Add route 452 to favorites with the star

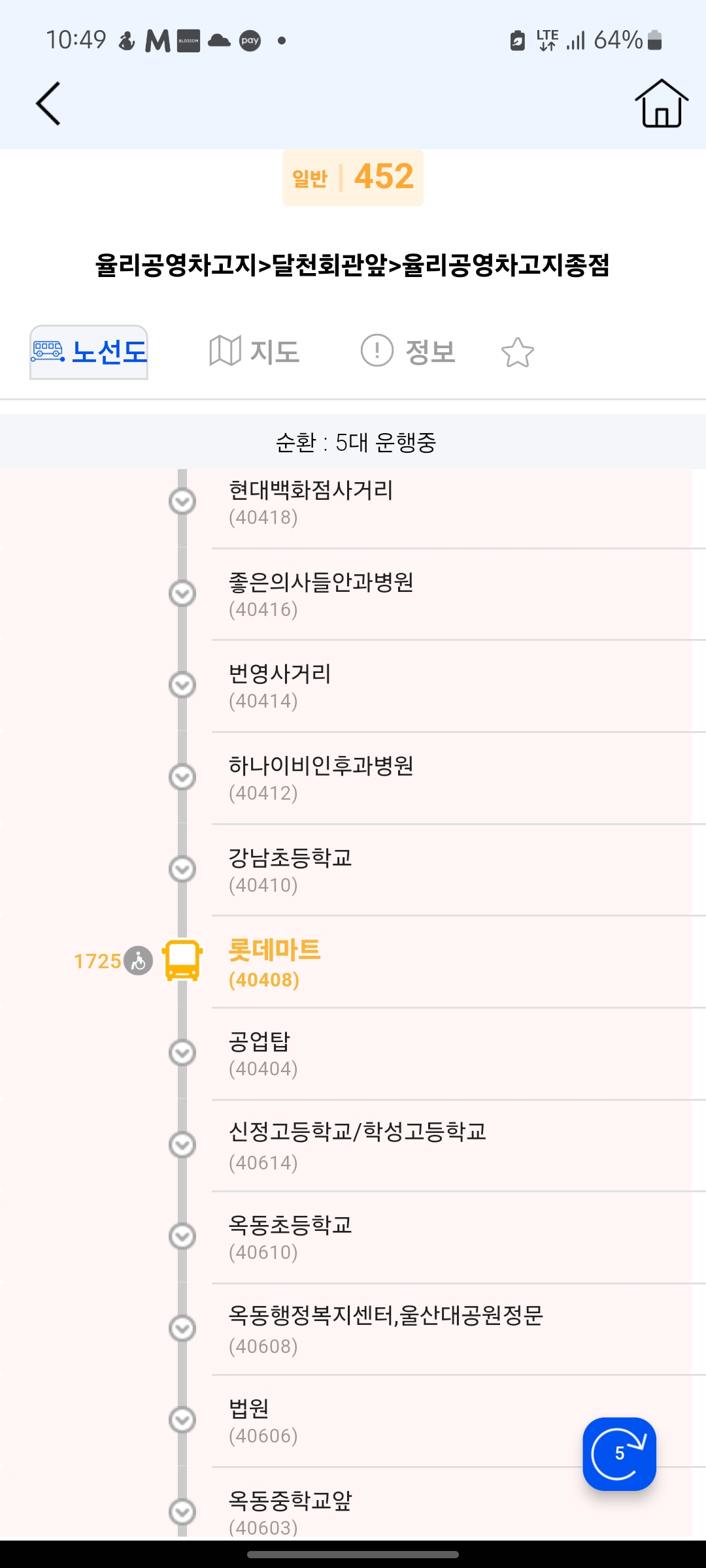pos(518,352)
